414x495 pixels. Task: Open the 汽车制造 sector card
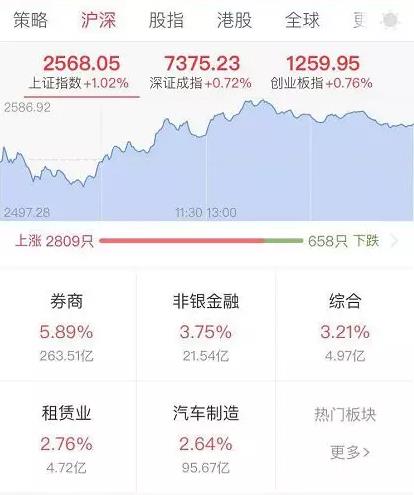pos(206,438)
